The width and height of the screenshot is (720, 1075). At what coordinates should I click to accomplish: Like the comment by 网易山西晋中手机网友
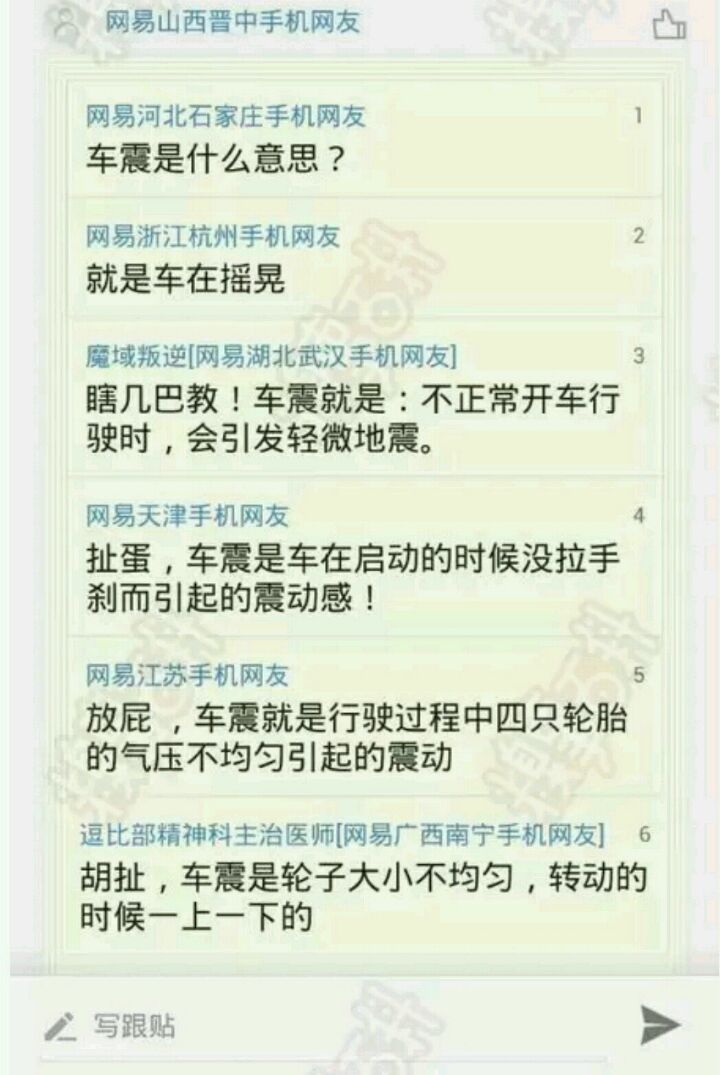[x=668, y=24]
